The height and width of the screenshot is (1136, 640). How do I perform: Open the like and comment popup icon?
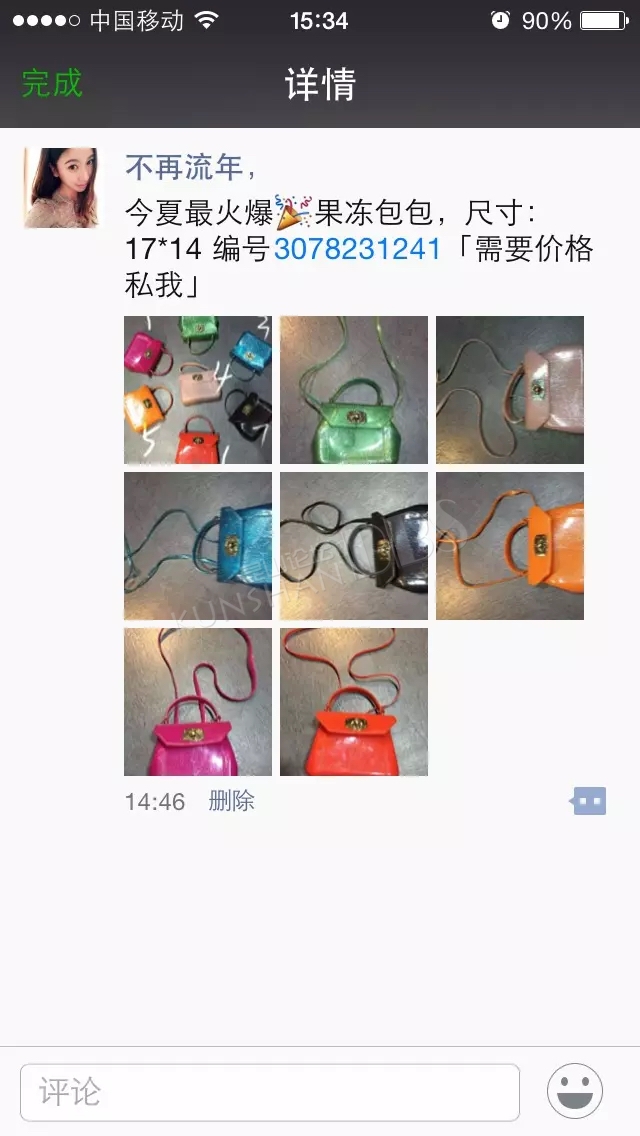coord(588,801)
